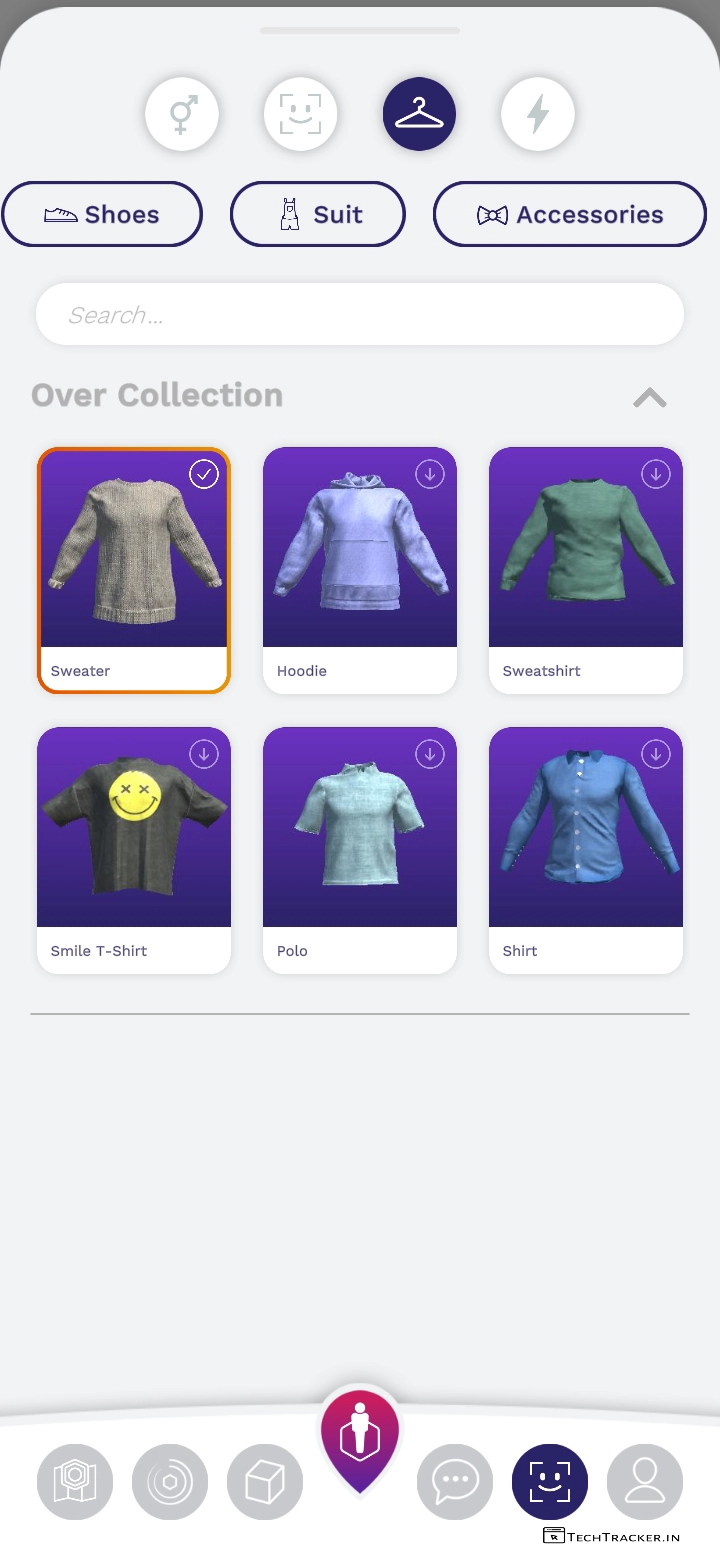Tap the Polo shirt card
Image resolution: width=720 pixels, height=1561 pixels.
(x=360, y=850)
